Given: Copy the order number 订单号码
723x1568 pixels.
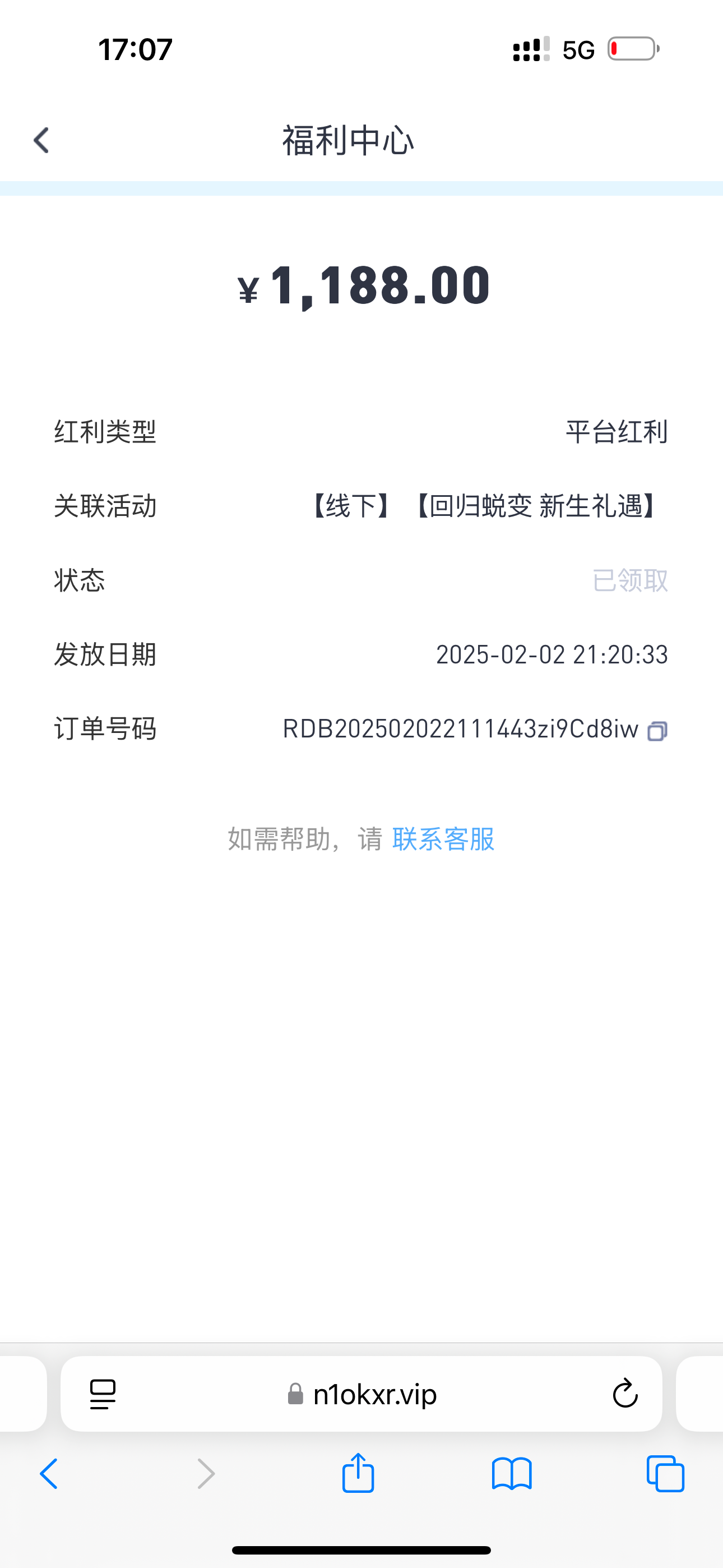Looking at the screenshot, I should coord(657,730).
